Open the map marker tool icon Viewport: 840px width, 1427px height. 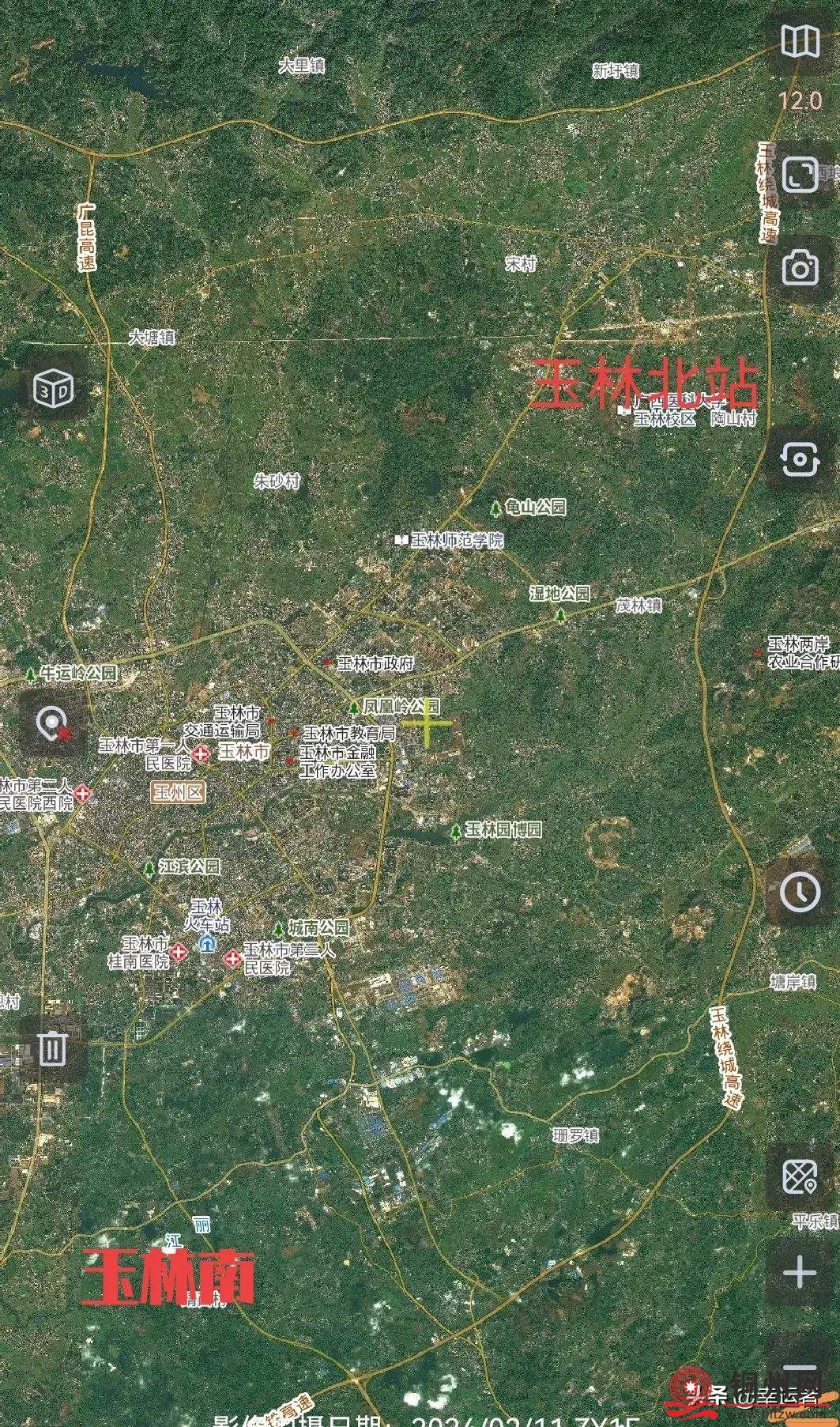click(x=800, y=1176)
